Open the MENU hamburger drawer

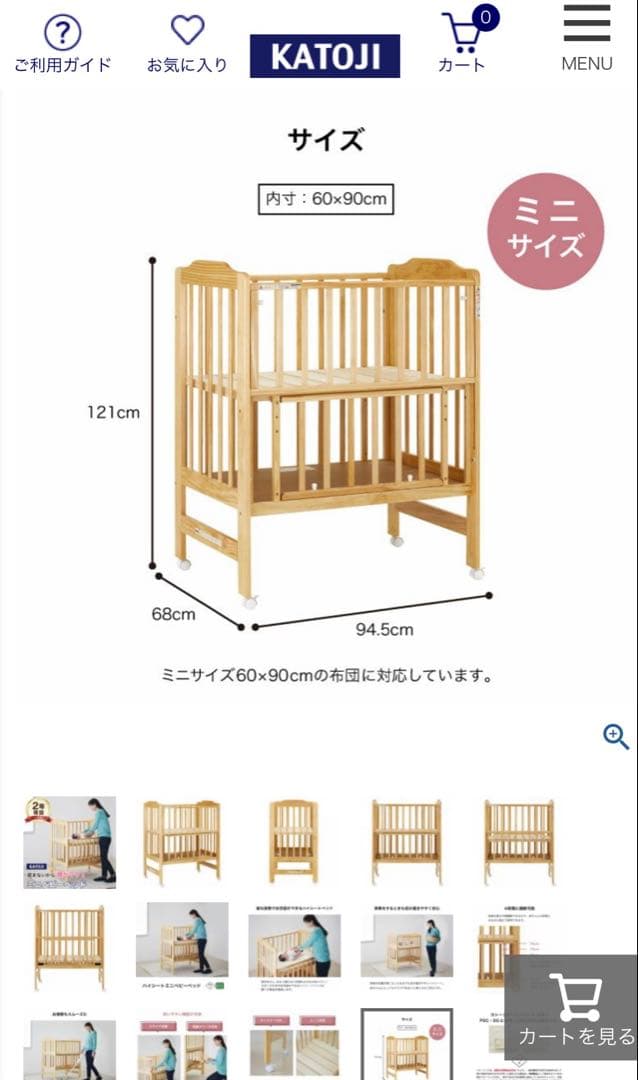point(587,40)
